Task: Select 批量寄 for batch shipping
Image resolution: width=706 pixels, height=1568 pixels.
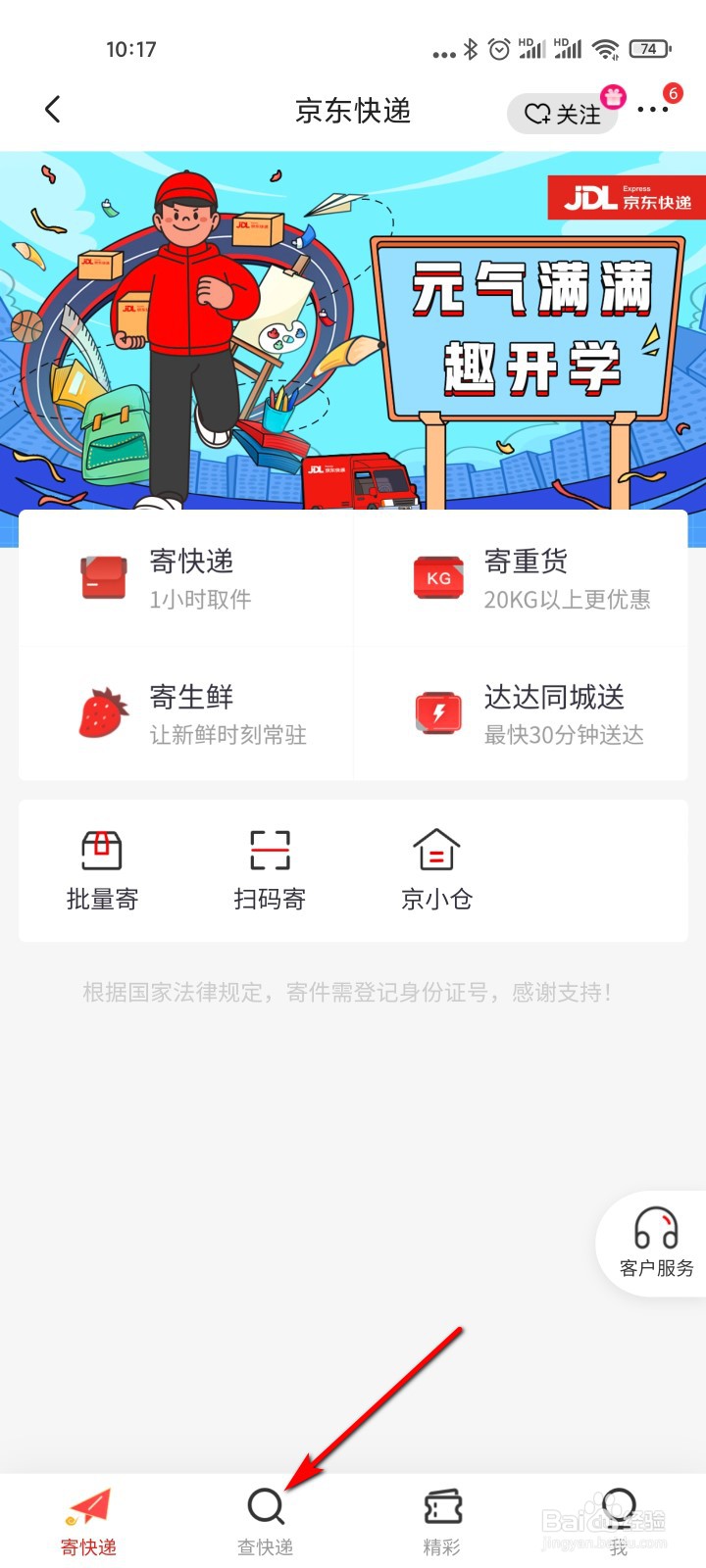Action: [102, 867]
